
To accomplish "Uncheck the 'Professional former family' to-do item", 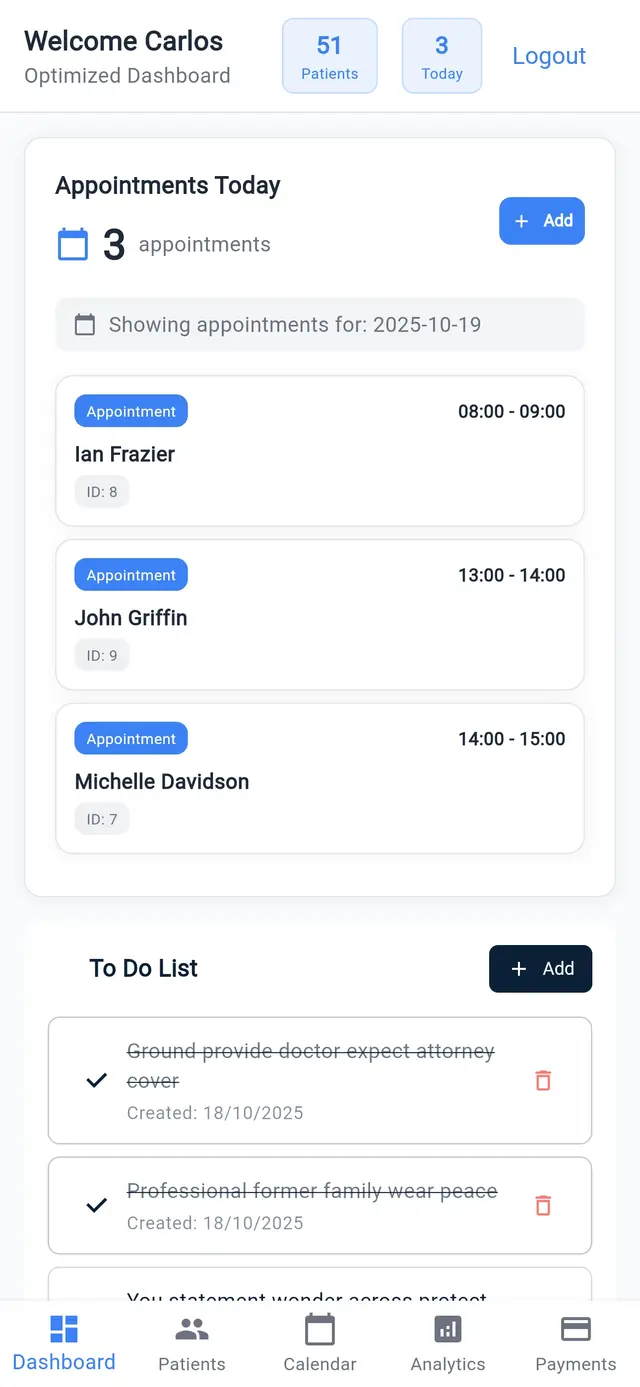I will (97, 1205).
